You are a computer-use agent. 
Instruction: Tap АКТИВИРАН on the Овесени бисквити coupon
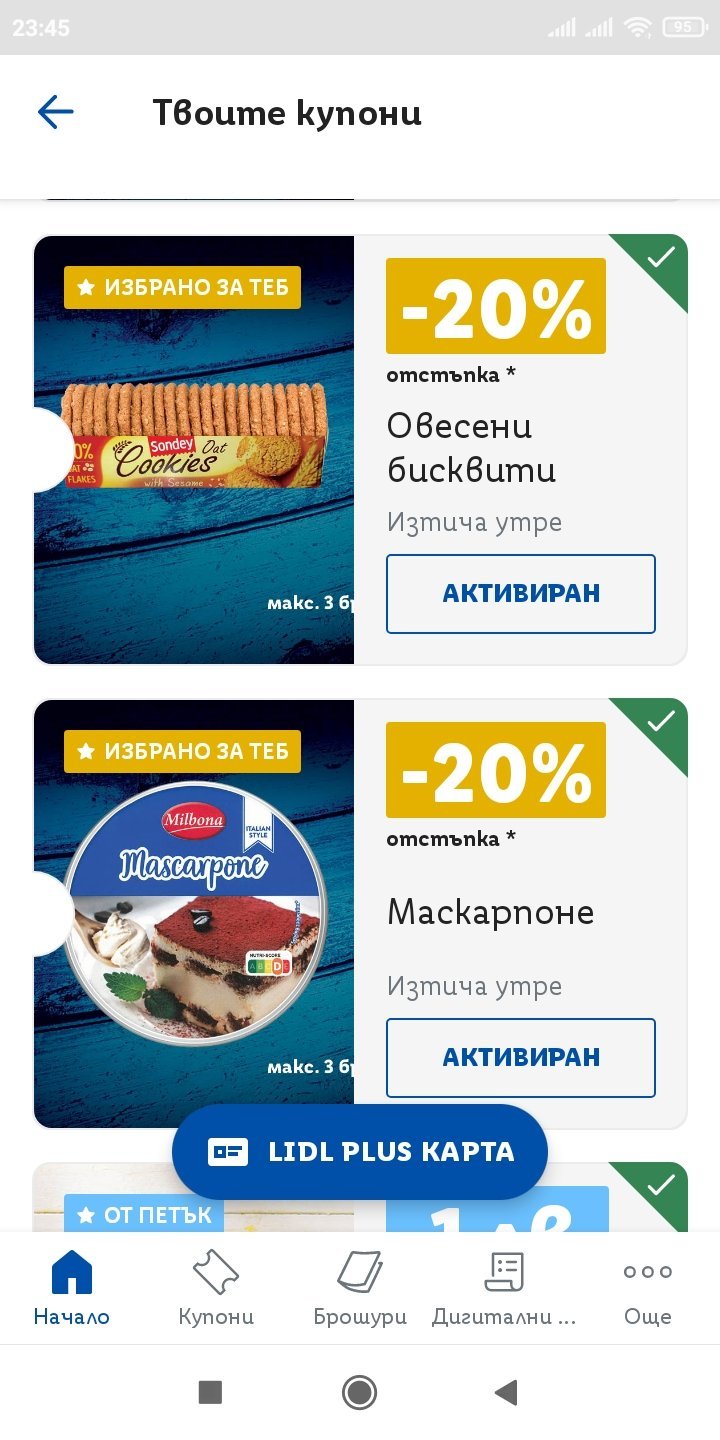[520, 593]
